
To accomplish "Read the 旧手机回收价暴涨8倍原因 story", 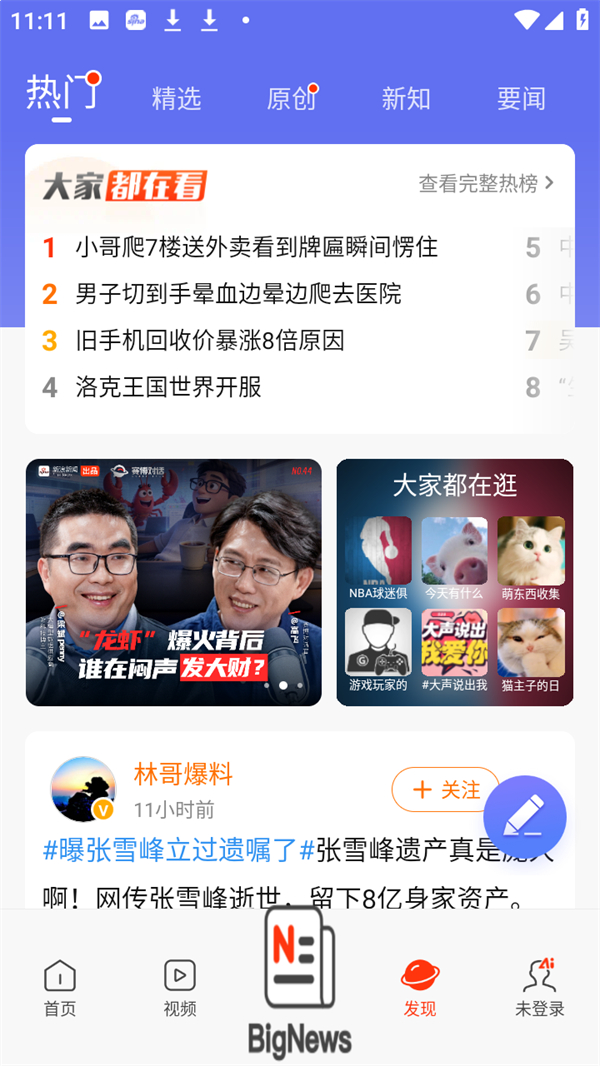I will pyautogui.click(x=210, y=340).
